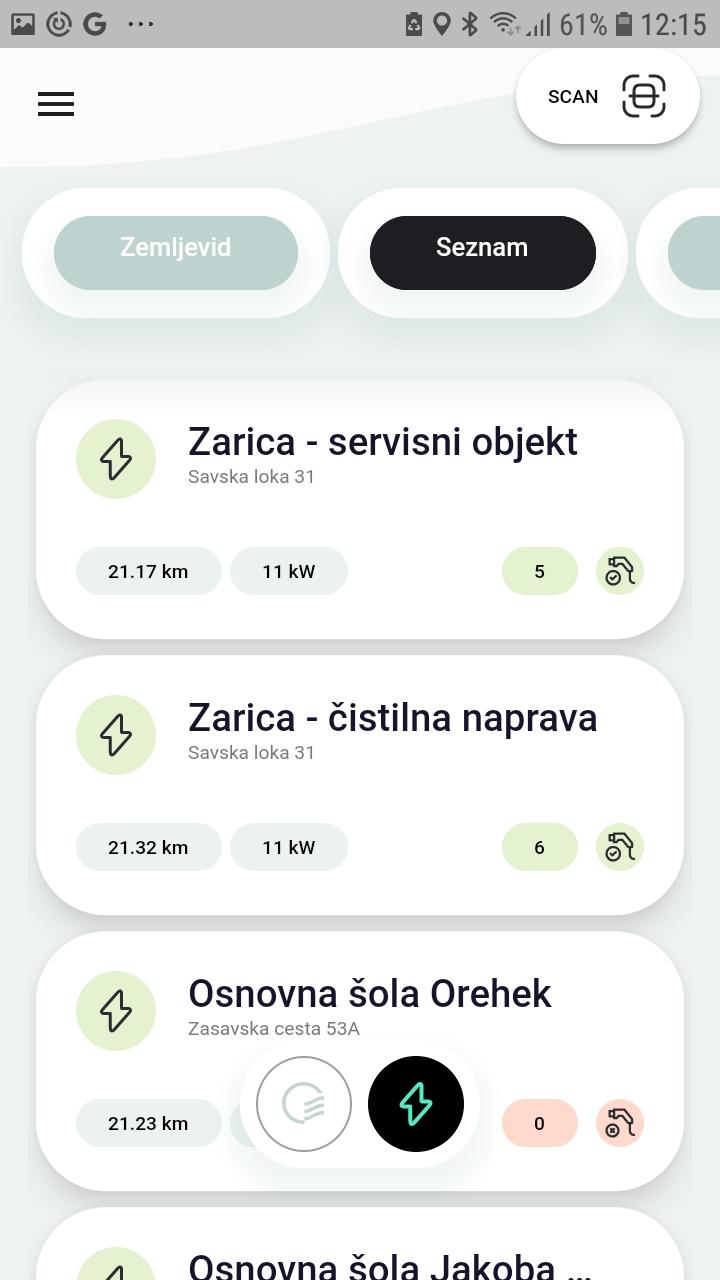
Task: Open the hamburger menu
Action: 56,104
